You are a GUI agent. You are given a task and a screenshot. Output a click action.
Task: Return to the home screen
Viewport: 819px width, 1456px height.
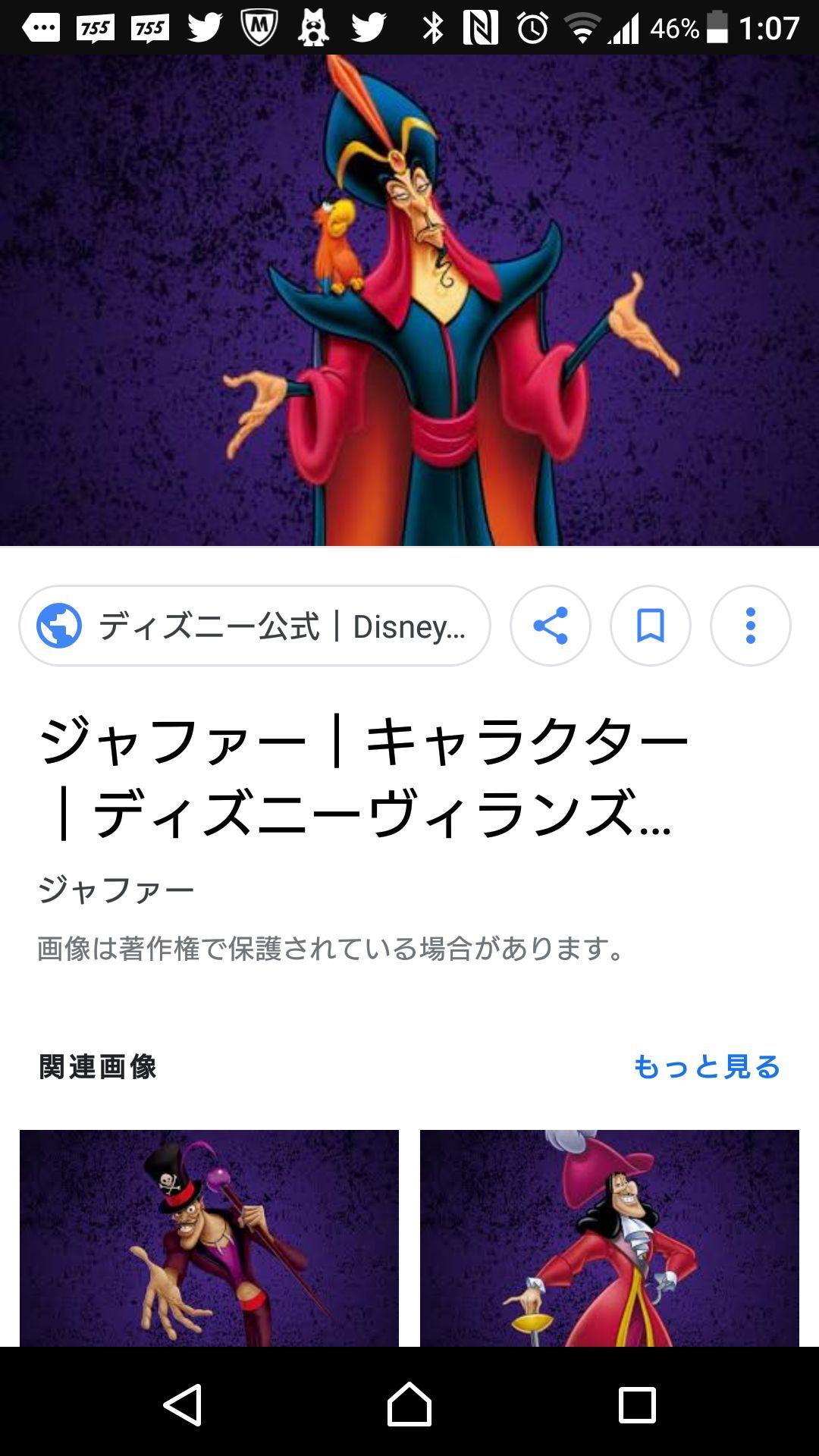point(409,1404)
